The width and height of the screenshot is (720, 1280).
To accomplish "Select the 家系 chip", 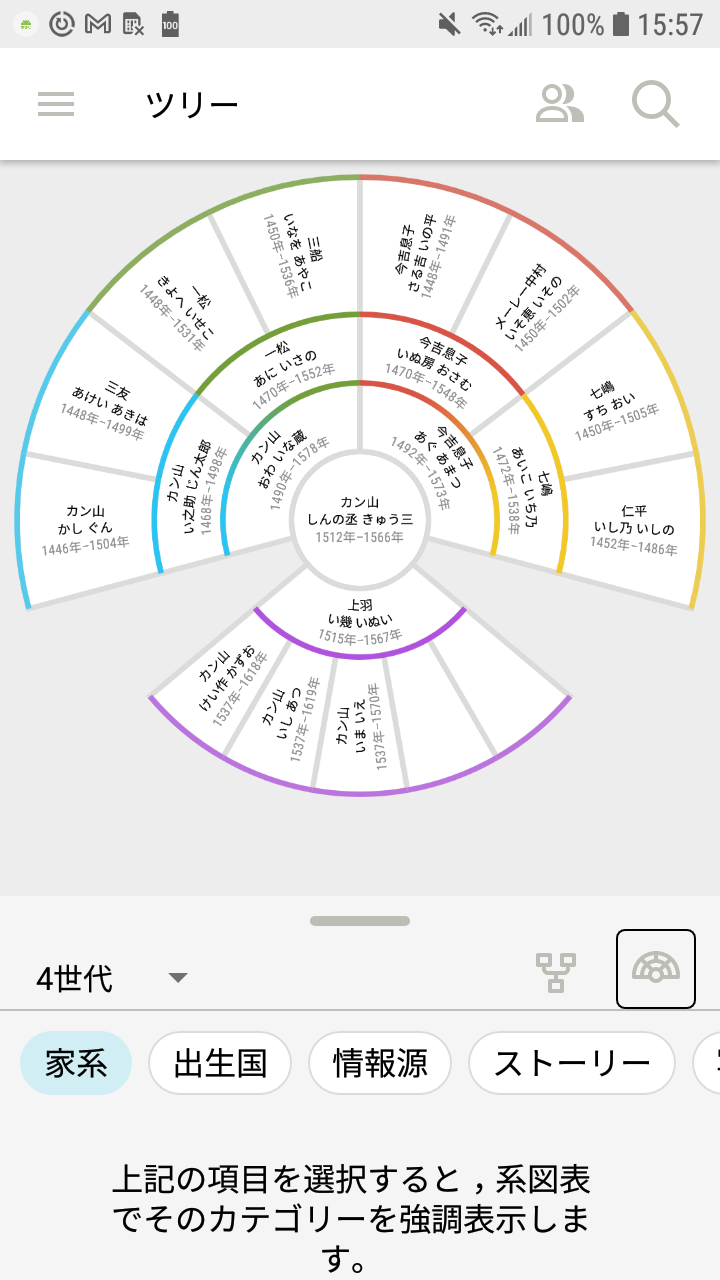I will pos(76,1063).
